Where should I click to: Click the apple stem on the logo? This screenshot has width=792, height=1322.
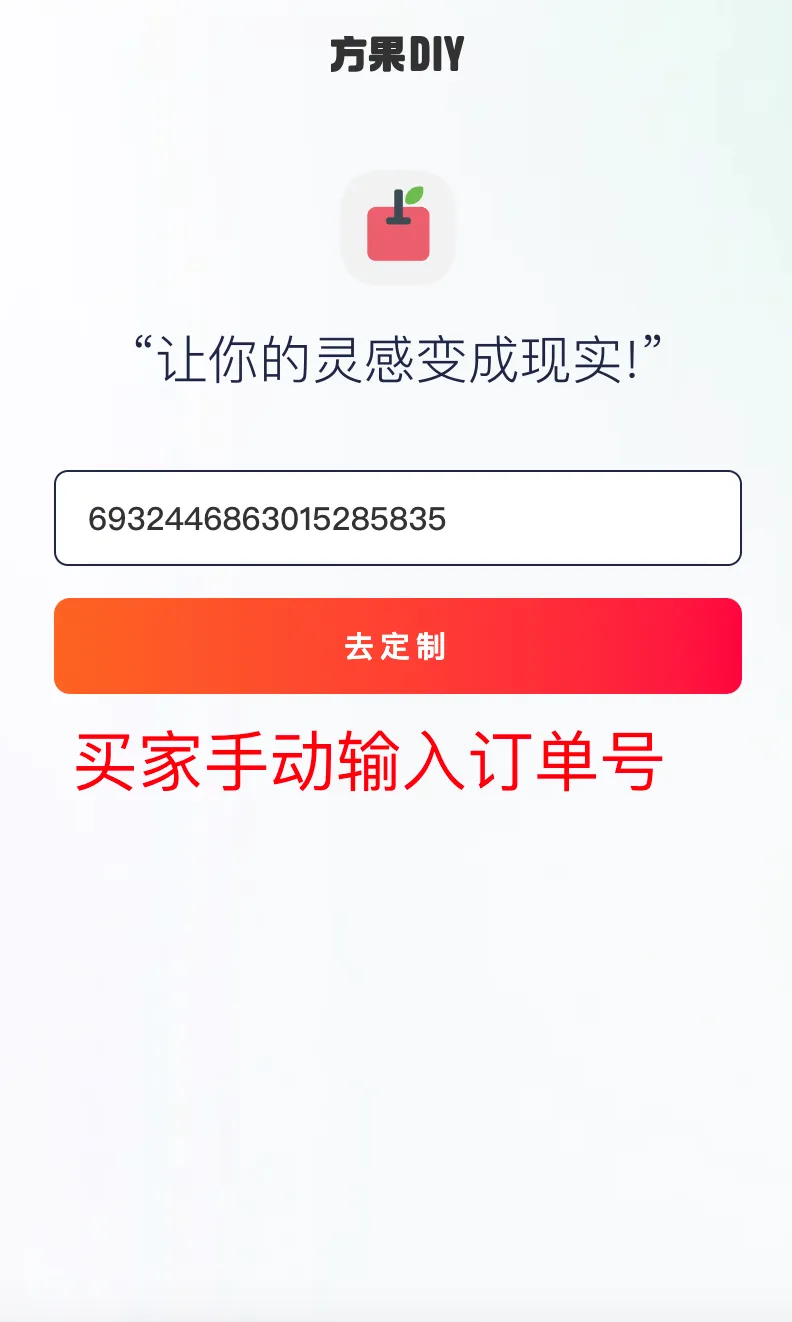point(397,205)
